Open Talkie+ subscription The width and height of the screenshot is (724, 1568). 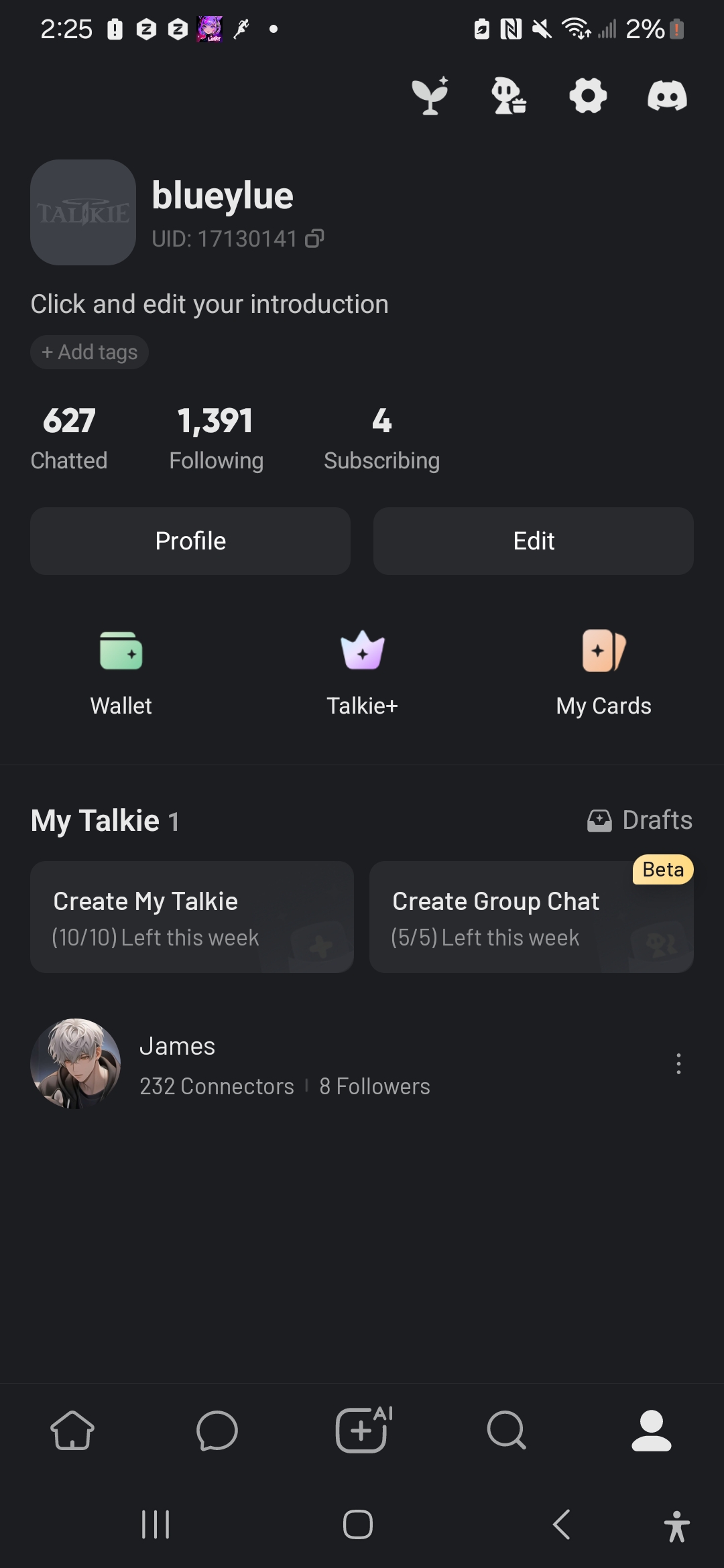(362, 672)
